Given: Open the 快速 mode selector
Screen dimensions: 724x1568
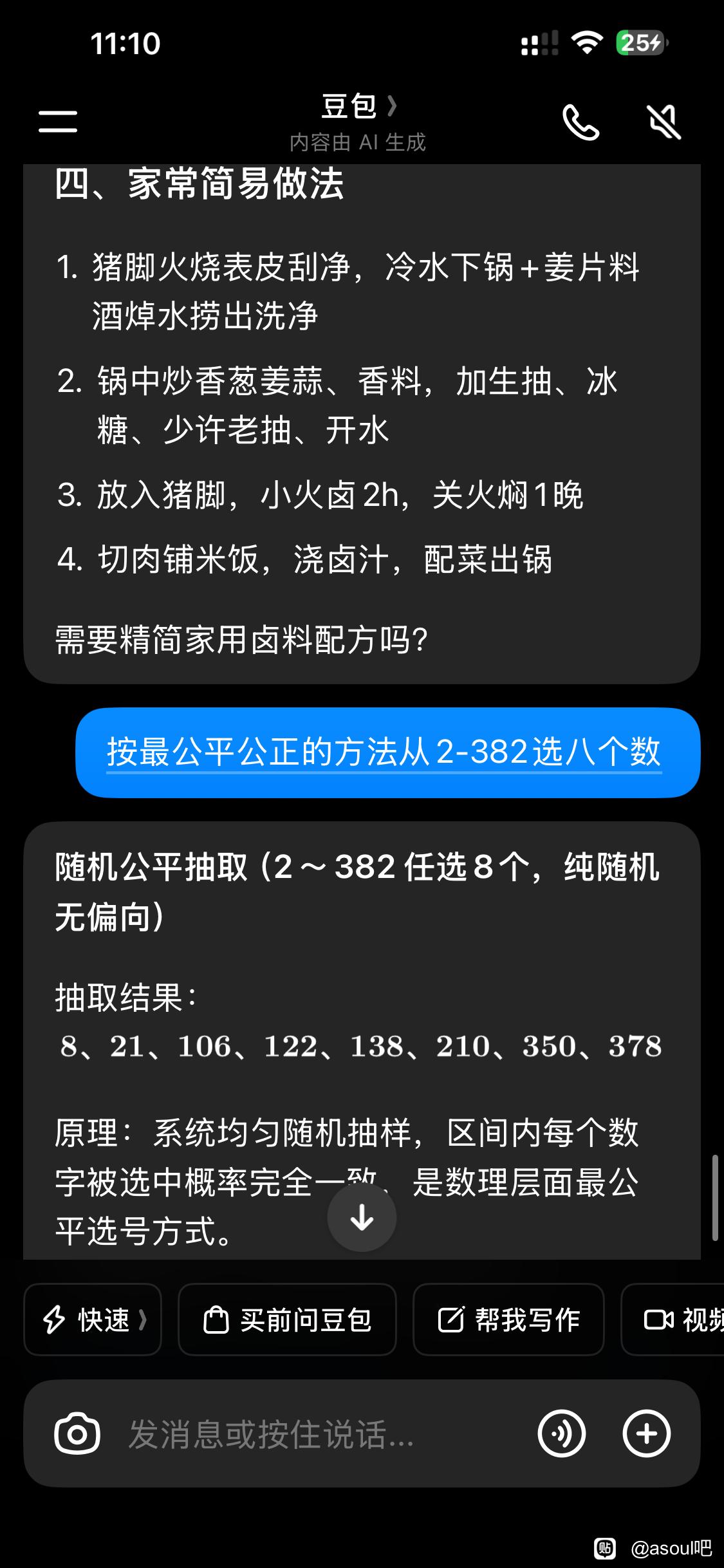Looking at the screenshot, I should 93,1320.
